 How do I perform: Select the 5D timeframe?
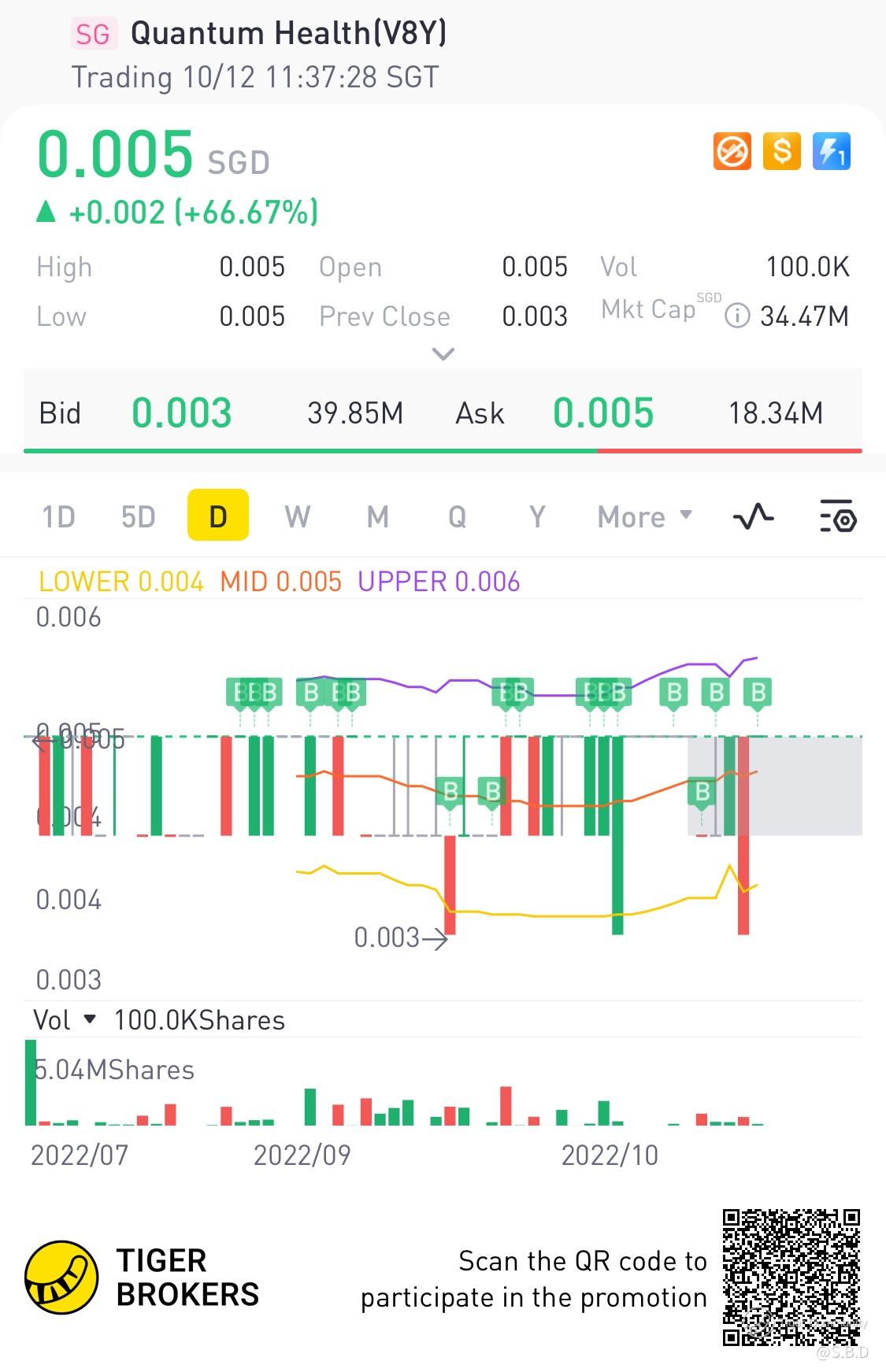[138, 516]
